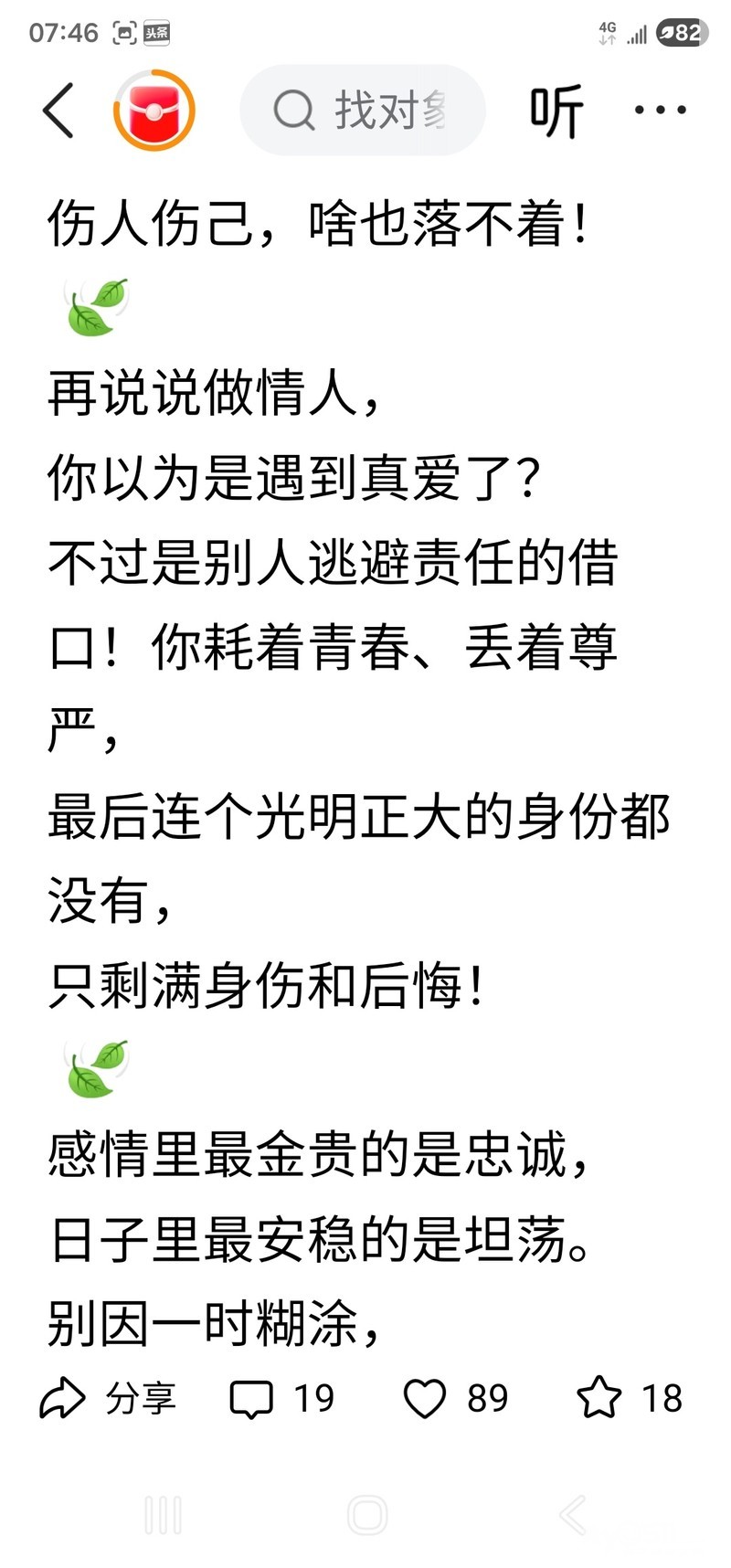Listen to the article with 听
The width and height of the screenshot is (731, 1568).
[556, 111]
